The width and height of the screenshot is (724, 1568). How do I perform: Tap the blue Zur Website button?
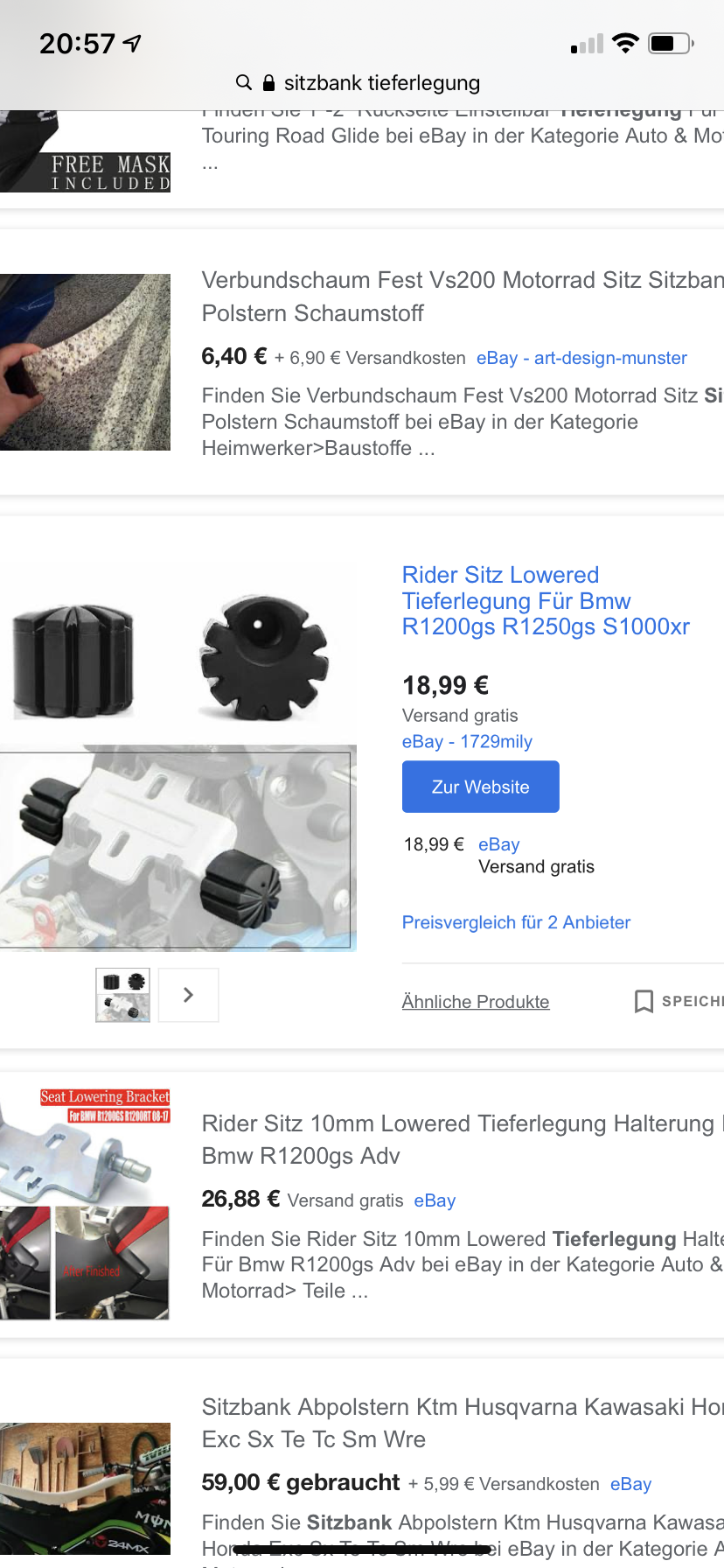pyautogui.click(x=480, y=787)
